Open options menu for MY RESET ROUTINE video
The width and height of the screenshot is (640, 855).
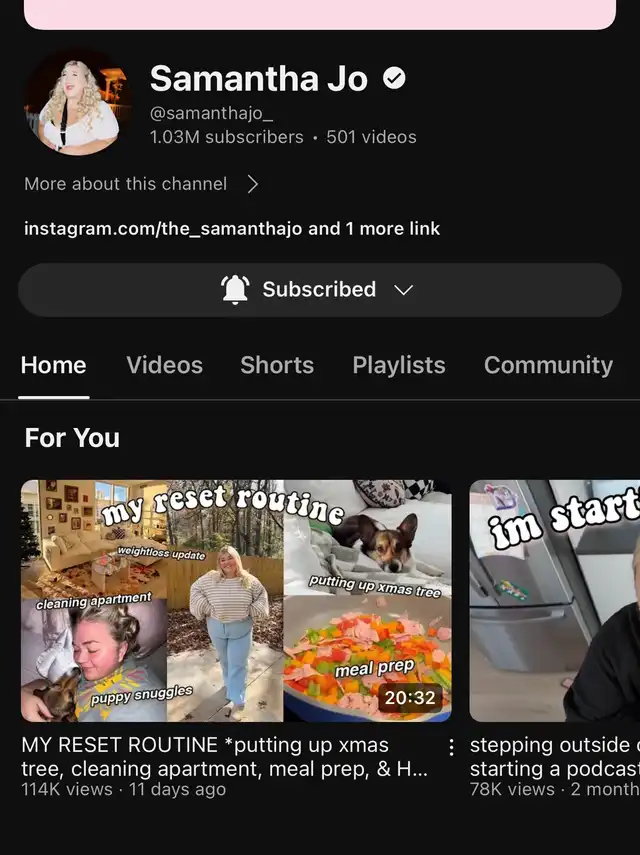point(451,747)
